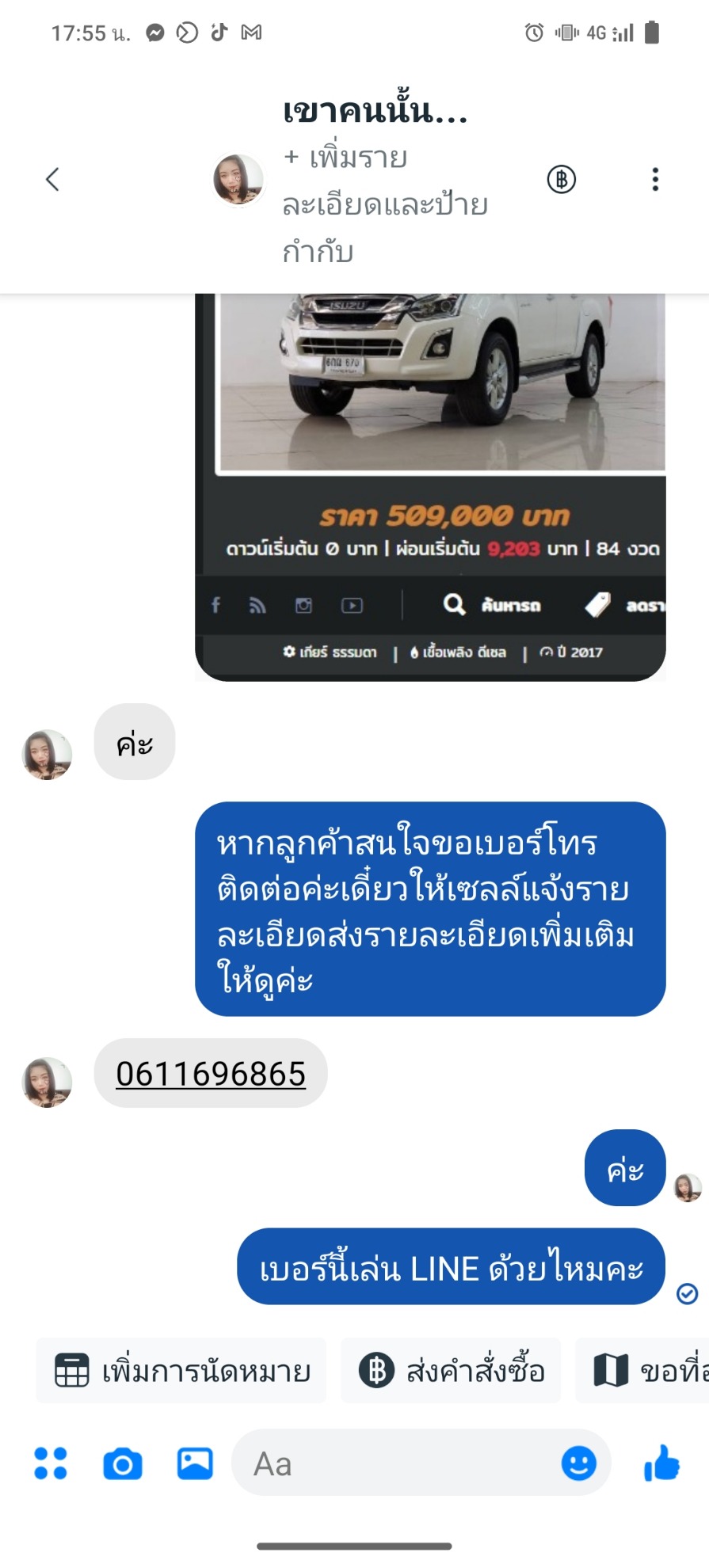The height and width of the screenshot is (1568, 709).
Task: Tap ส่งคำสั่งซื้อ to send order
Action: coord(451,1370)
